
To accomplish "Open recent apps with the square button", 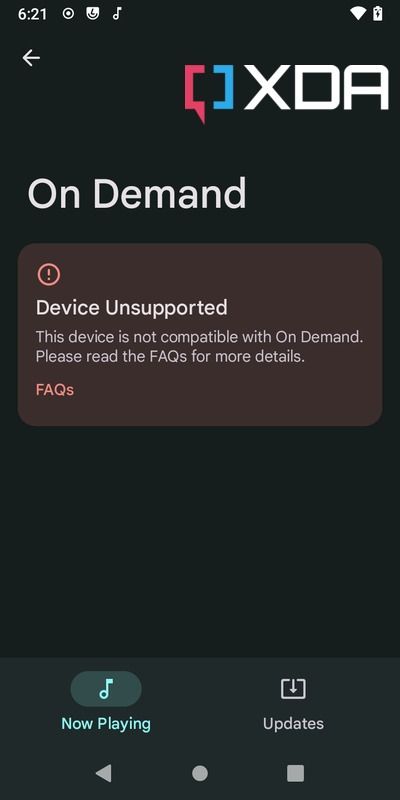I will pos(295,773).
